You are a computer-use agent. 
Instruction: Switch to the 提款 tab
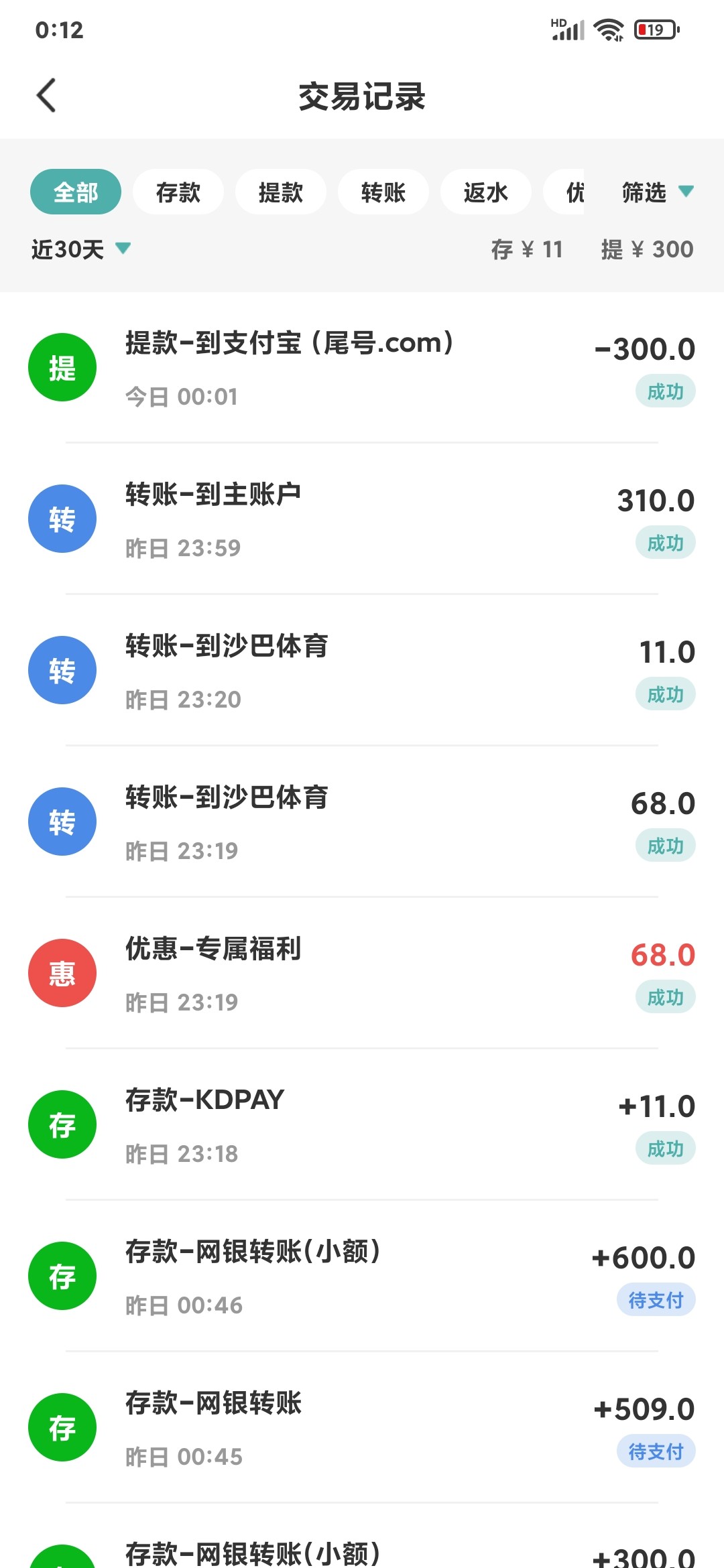pyautogui.click(x=281, y=192)
